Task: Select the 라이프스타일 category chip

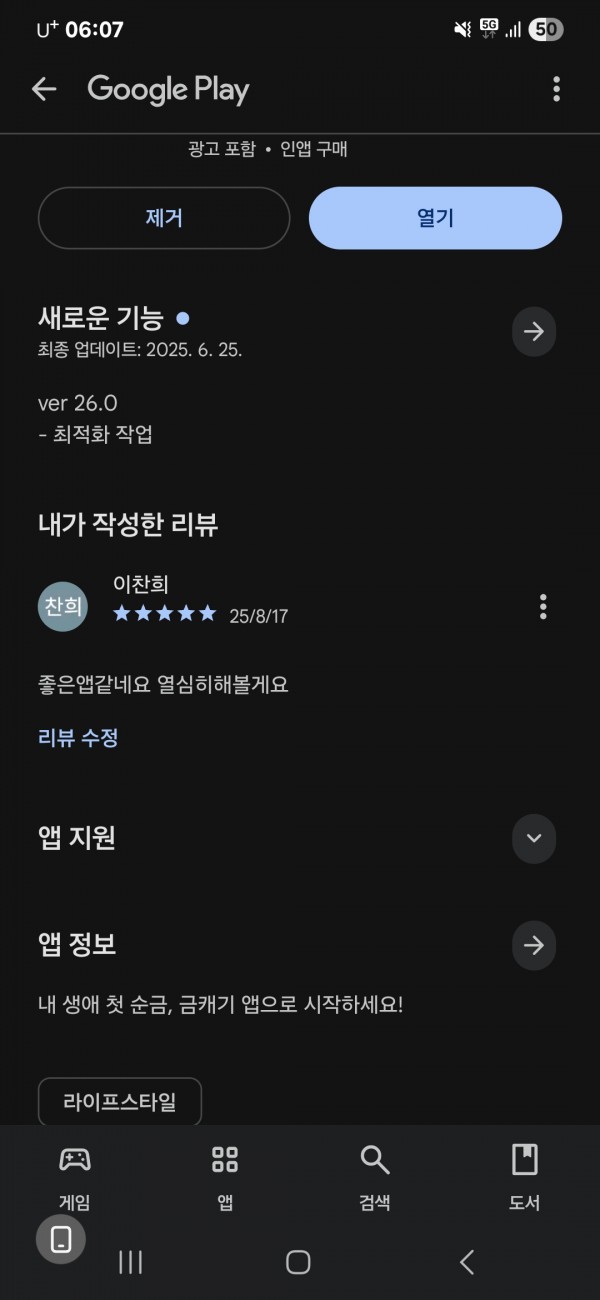Action: [120, 1102]
